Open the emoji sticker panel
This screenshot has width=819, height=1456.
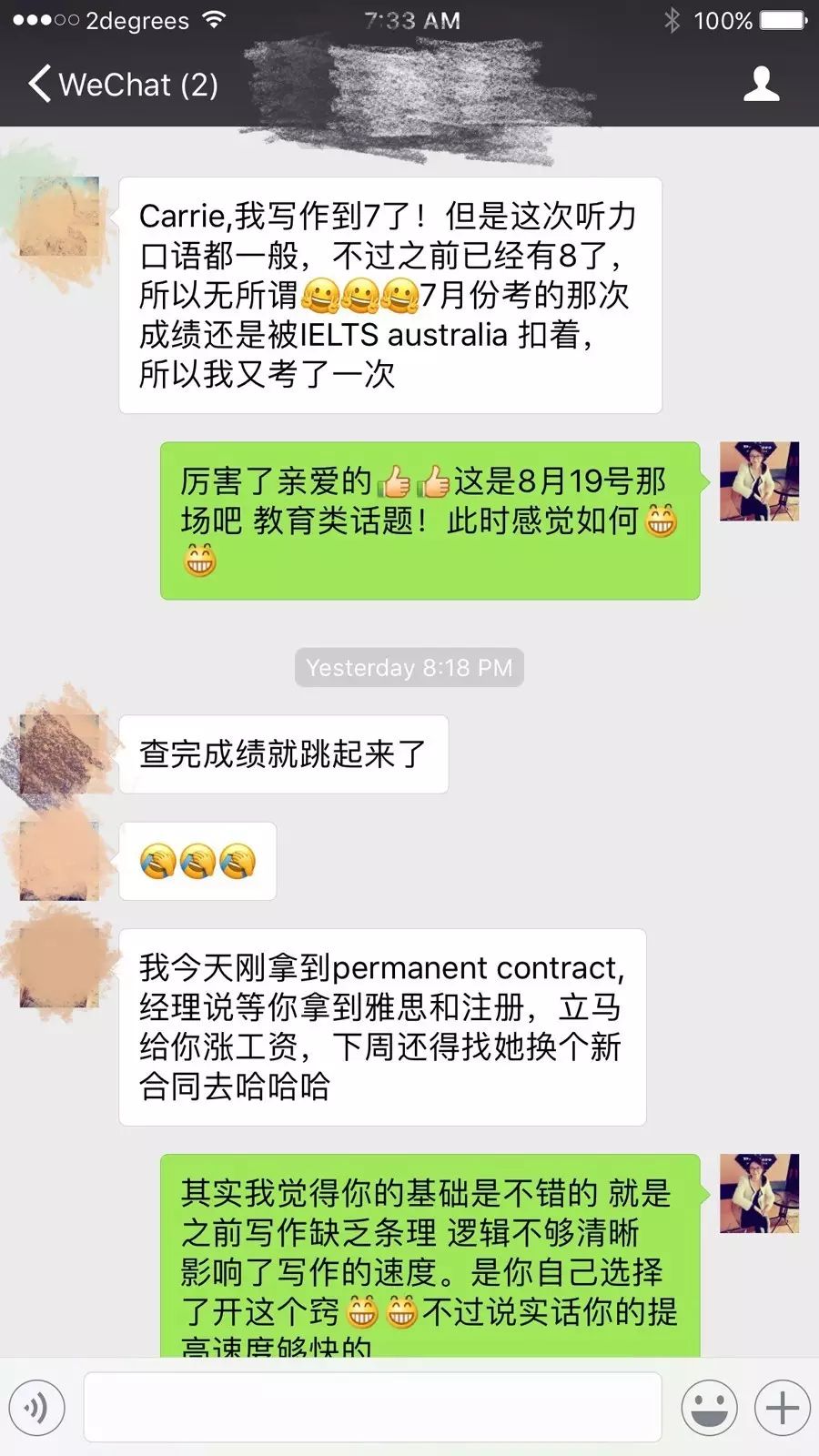pos(709,1408)
